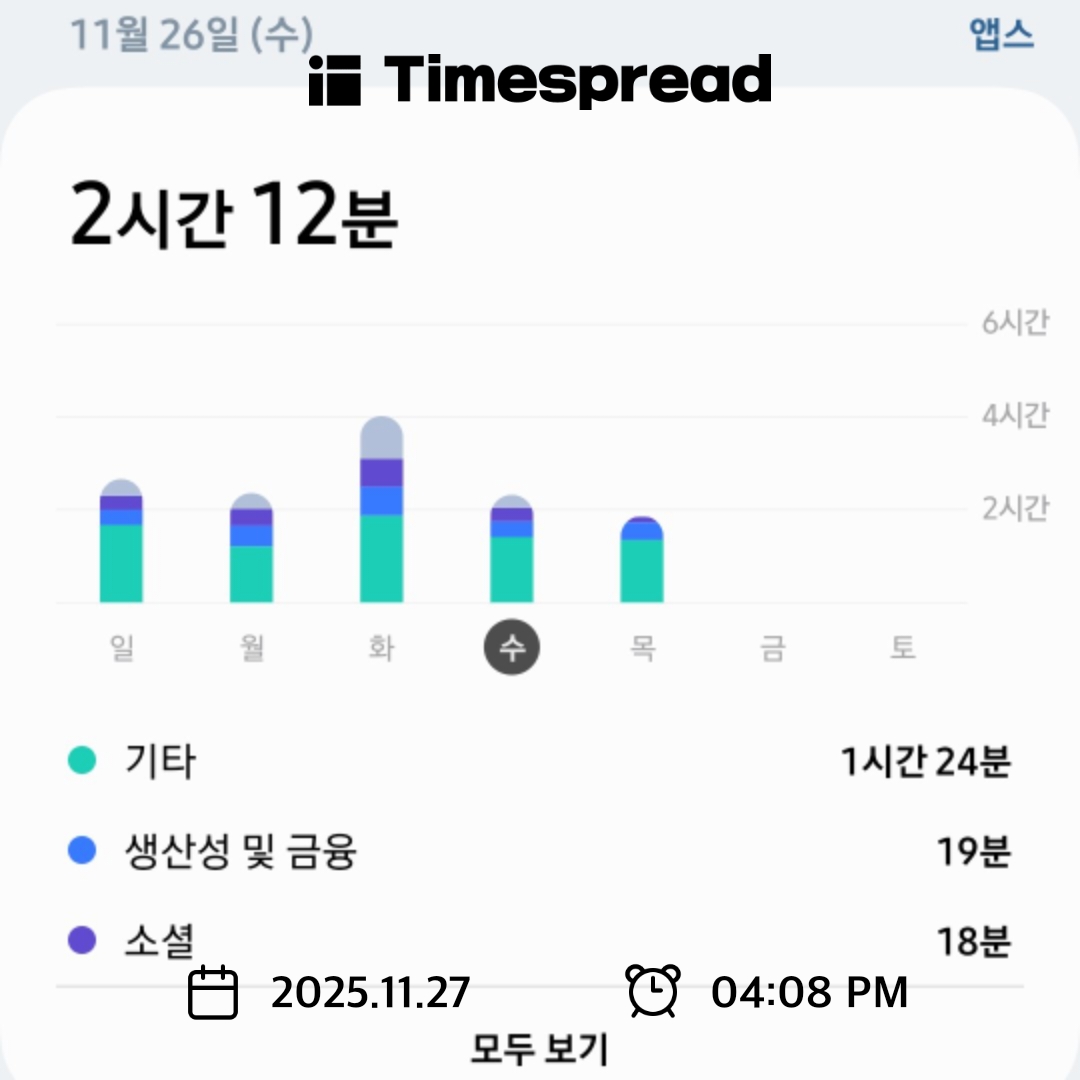Image resolution: width=1080 pixels, height=1080 pixels.
Task: Open the 생산성 및 금융 category row
Action: [x=540, y=852]
